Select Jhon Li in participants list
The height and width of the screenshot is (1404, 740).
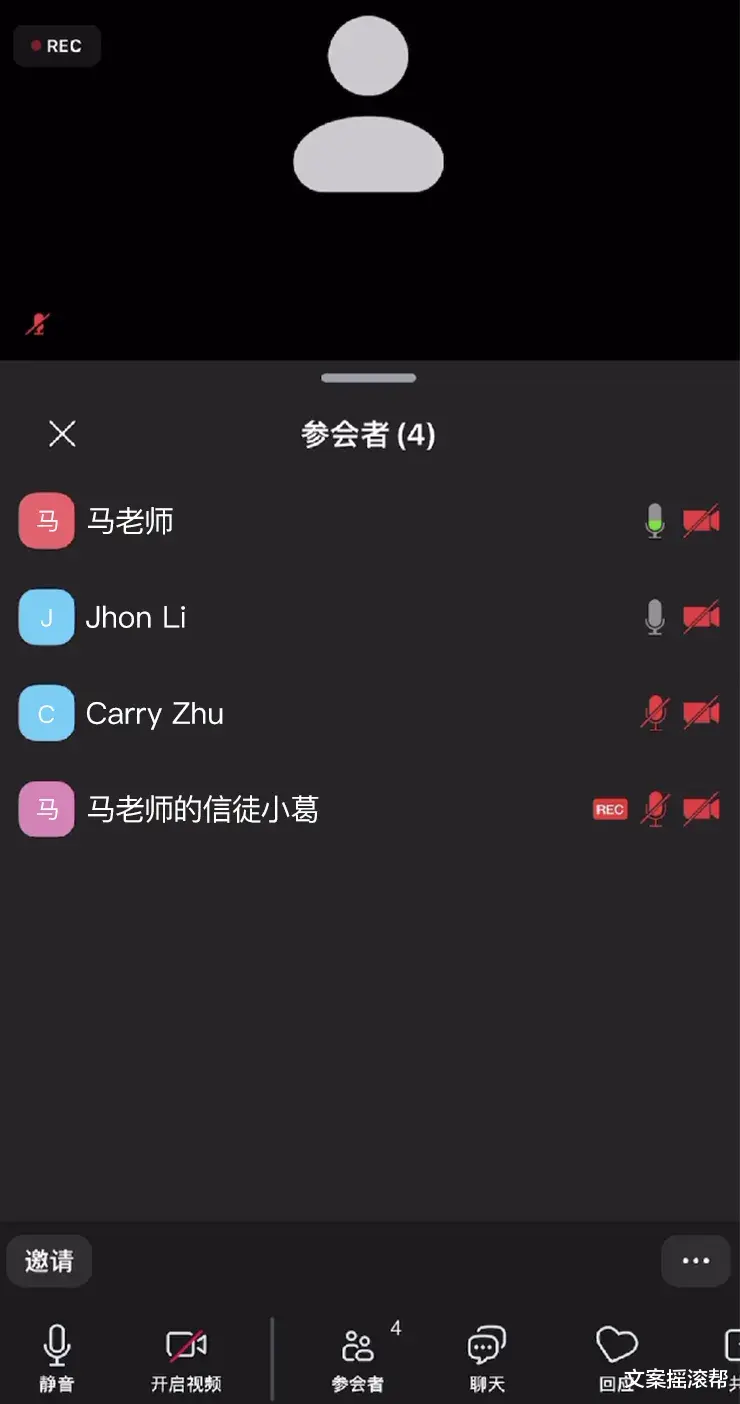(370, 617)
